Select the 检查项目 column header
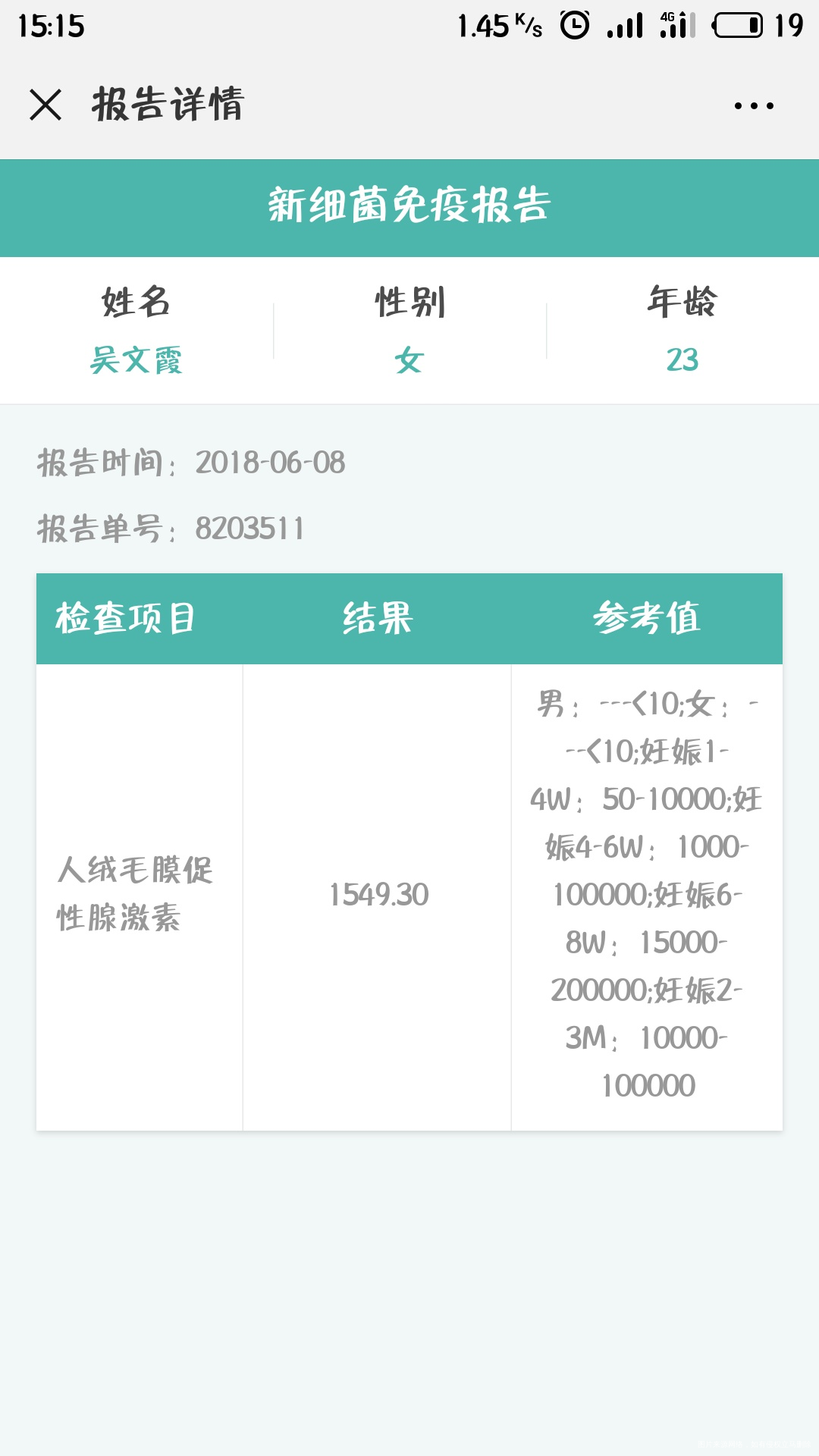The image size is (819, 1456). (x=127, y=618)
